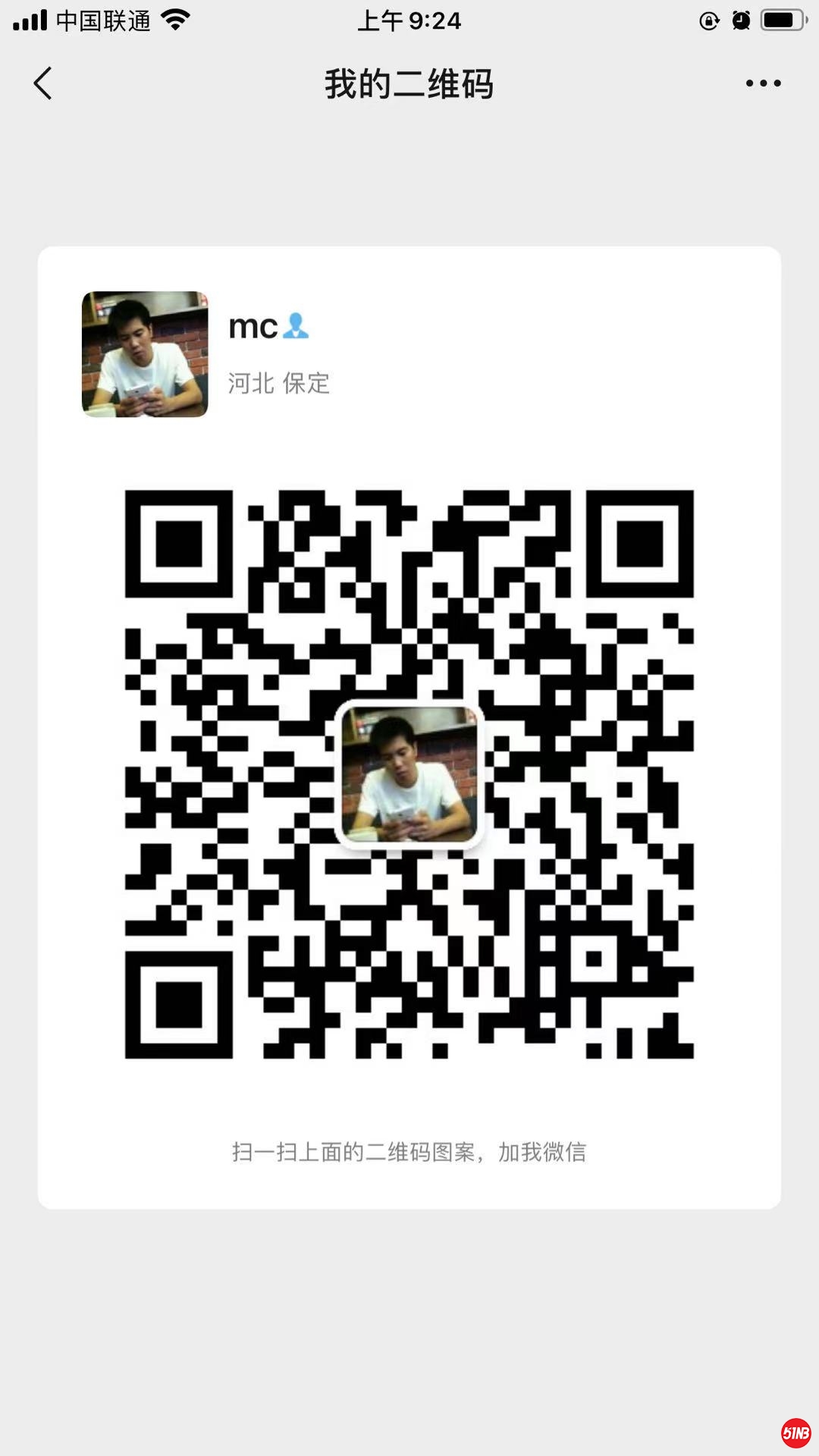Open the three-dot more options menu
819x1456 pixels.
click(763, 83)
